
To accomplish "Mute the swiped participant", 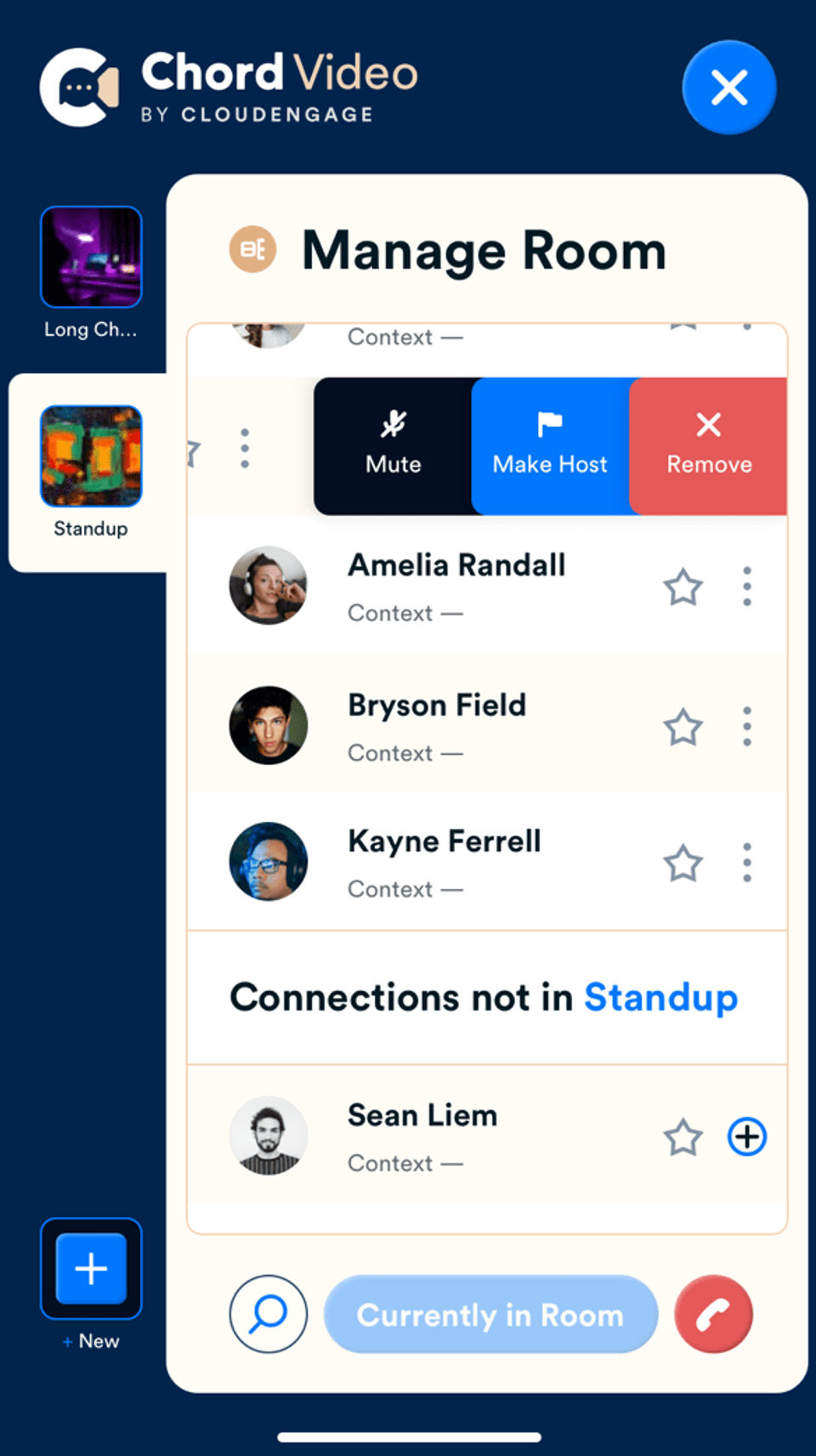I will point(393,445).
